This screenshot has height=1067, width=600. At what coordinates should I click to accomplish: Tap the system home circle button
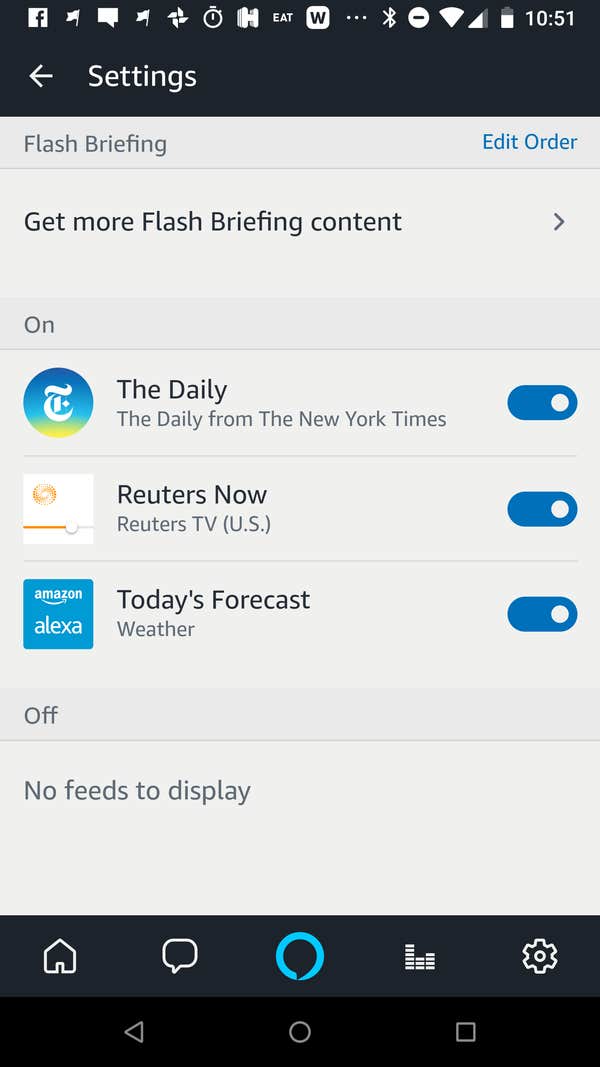click(x=300, y=1032)
